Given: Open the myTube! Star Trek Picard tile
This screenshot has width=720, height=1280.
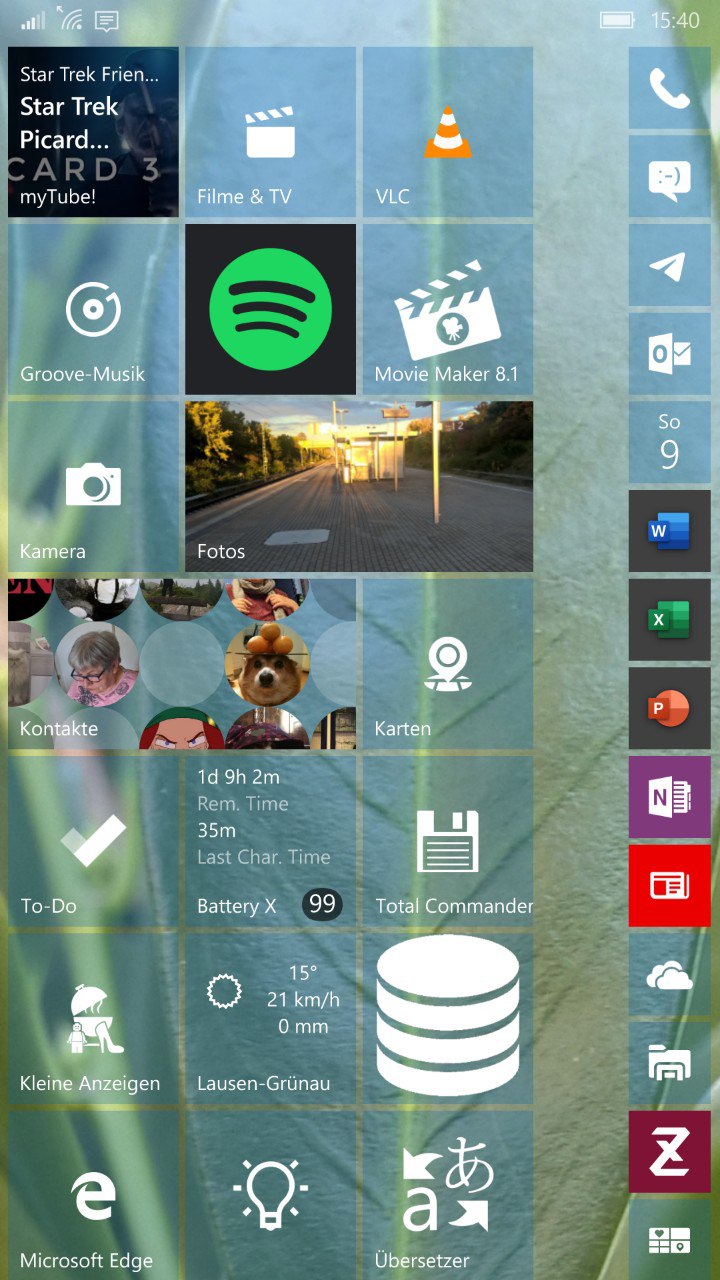Looking at the screenshot, I should [93, 132].
